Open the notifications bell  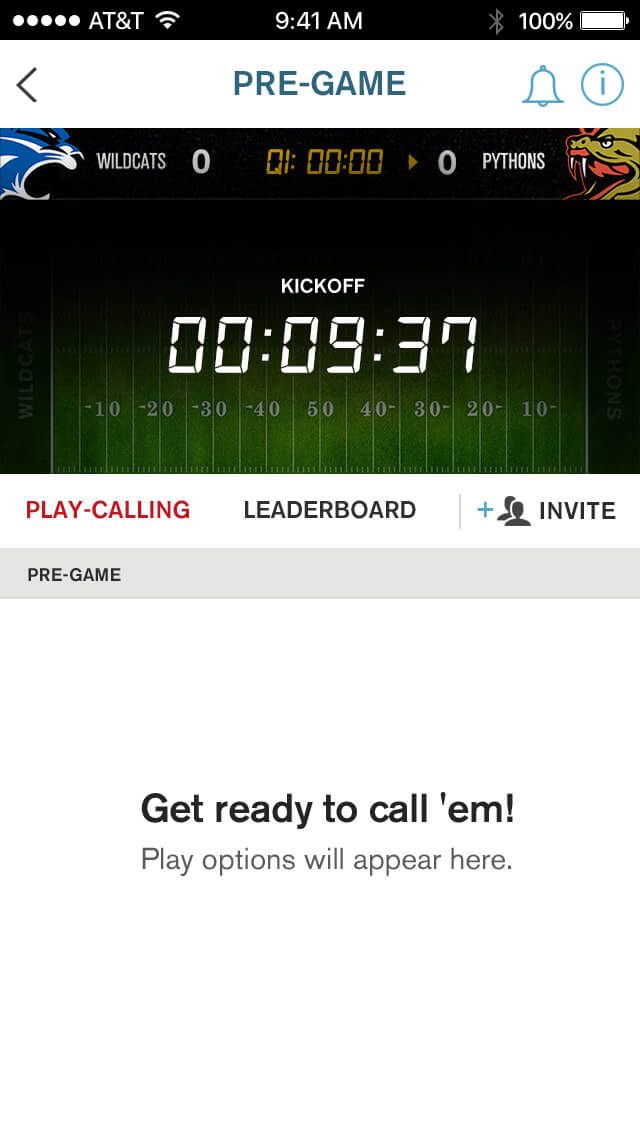543,86
